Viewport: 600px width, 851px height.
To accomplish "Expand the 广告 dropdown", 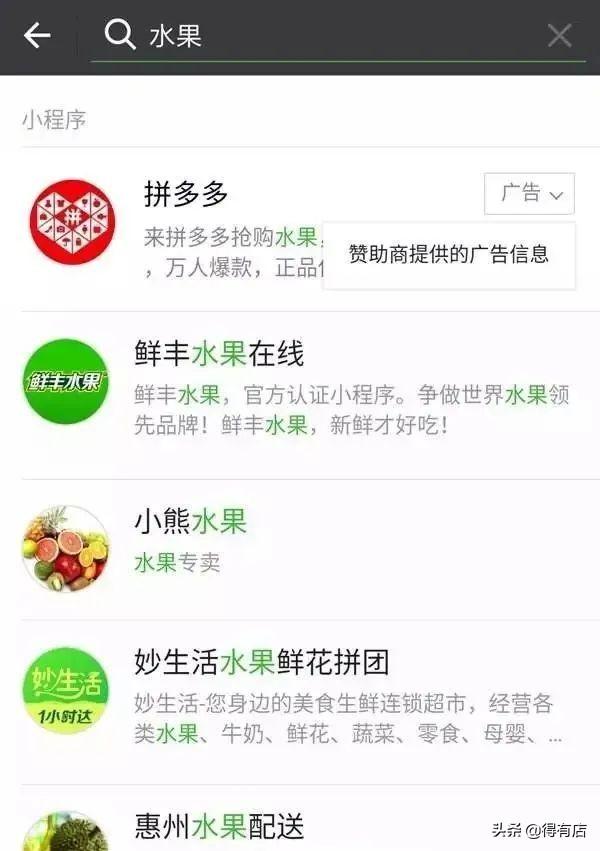I will [530, 193].
